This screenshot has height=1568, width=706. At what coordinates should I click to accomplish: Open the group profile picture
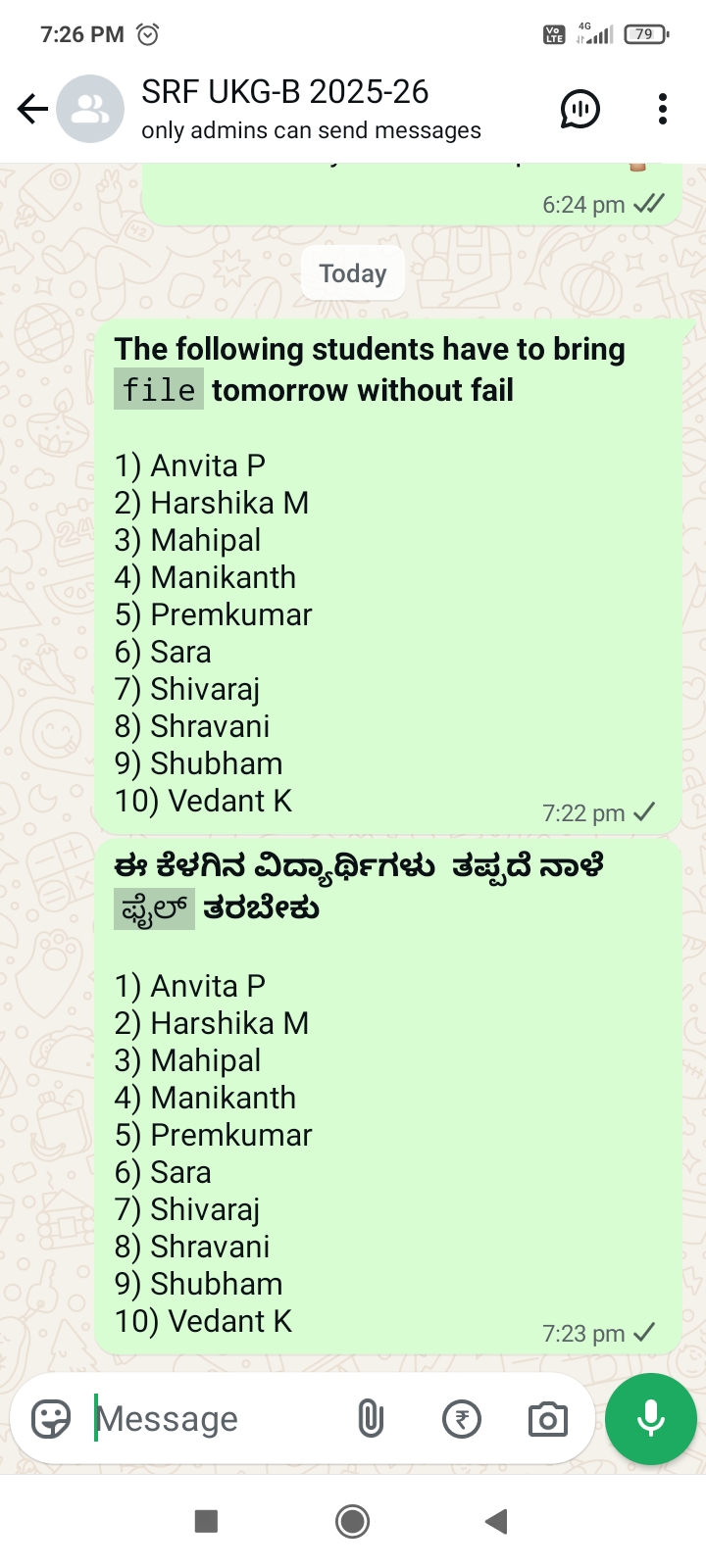tap(90, 109)
